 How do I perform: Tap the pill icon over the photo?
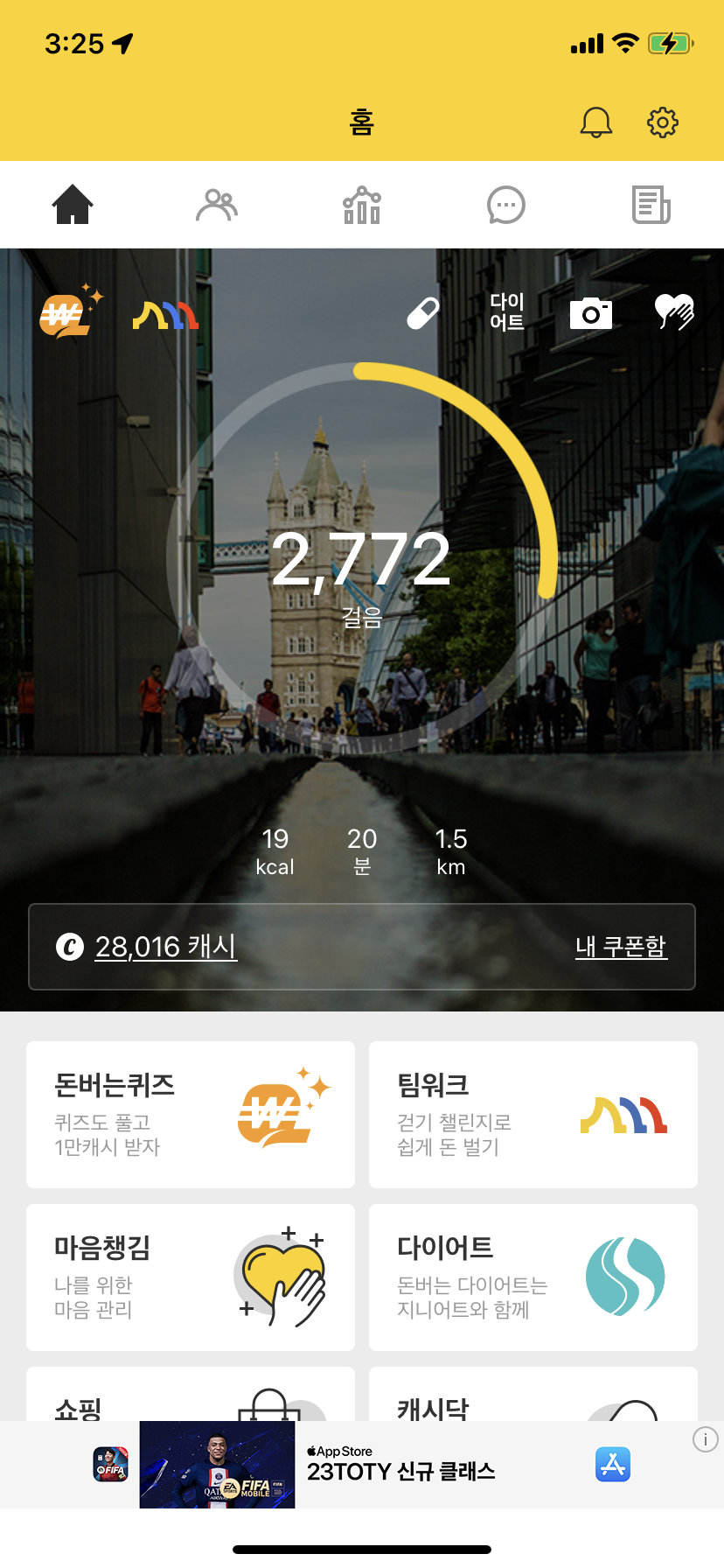(x=423, y=312)
